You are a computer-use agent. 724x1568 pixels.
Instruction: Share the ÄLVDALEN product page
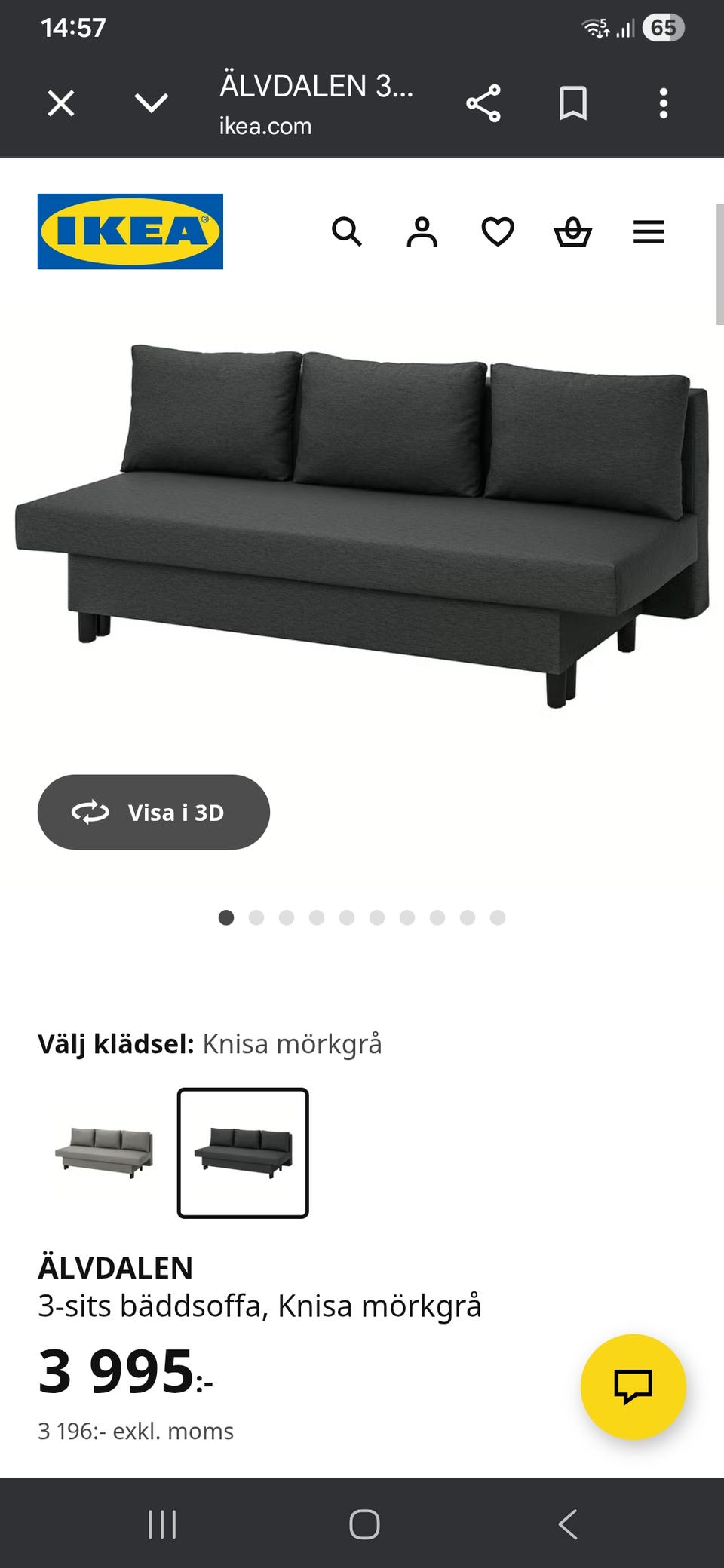point(483,103)
